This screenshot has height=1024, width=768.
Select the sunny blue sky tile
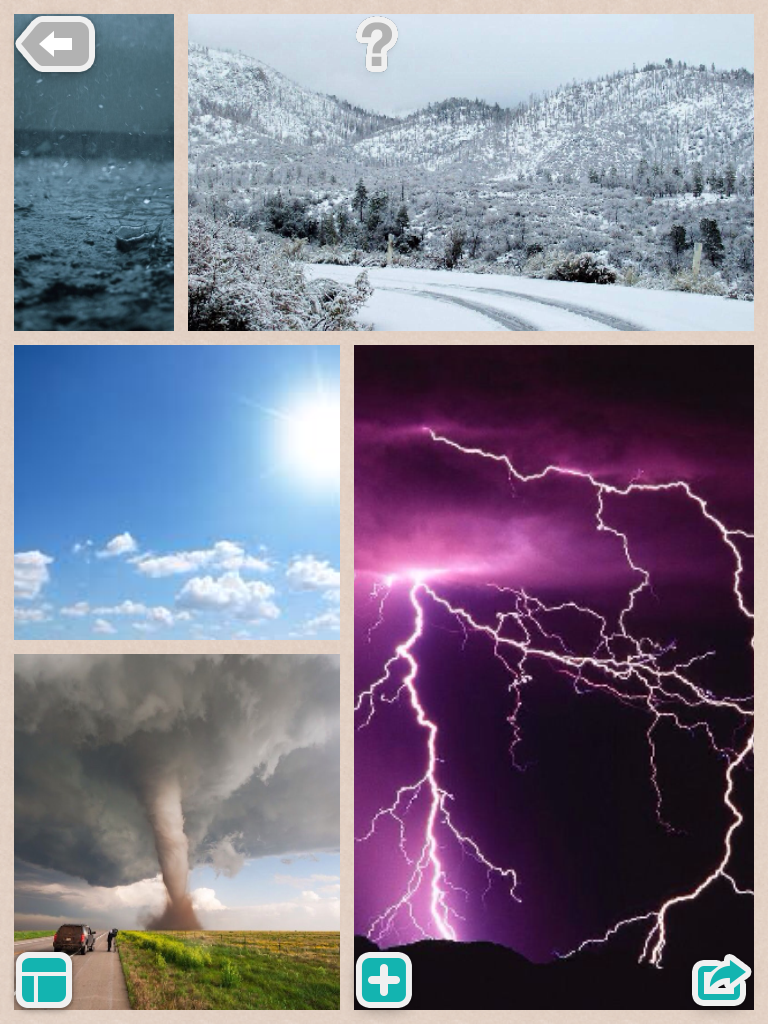(176, 492)
